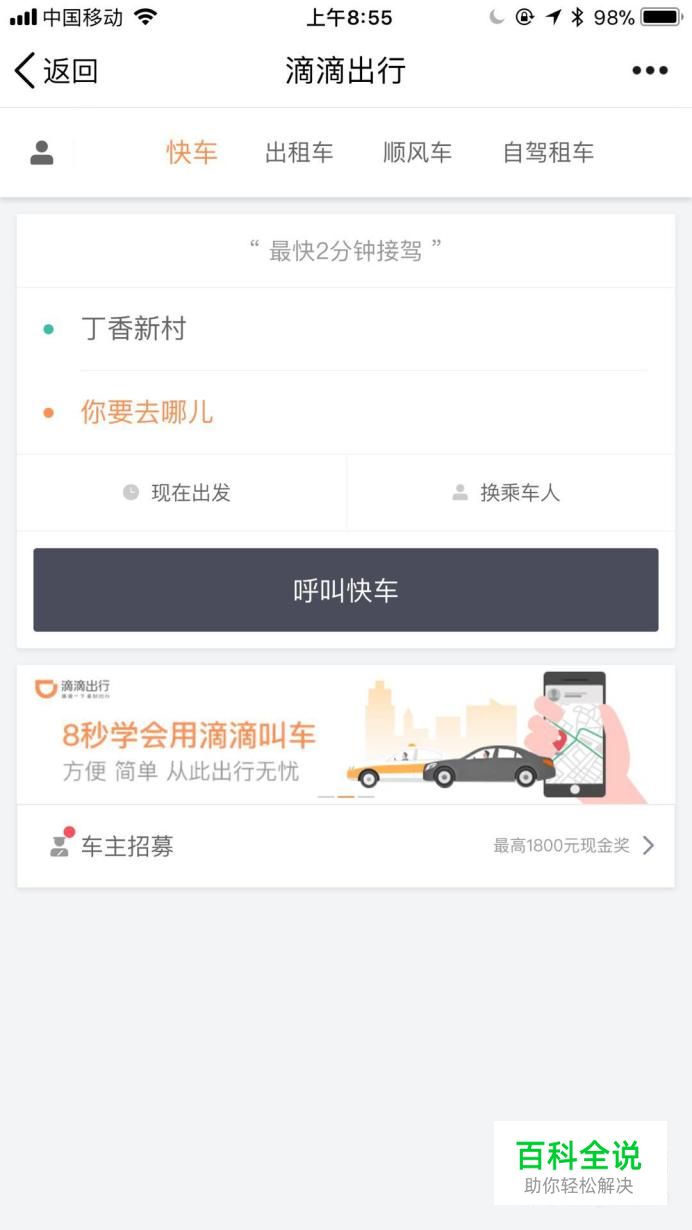
Task: Tap the 呼叫快车 button
Action: (x=346, y=590)
